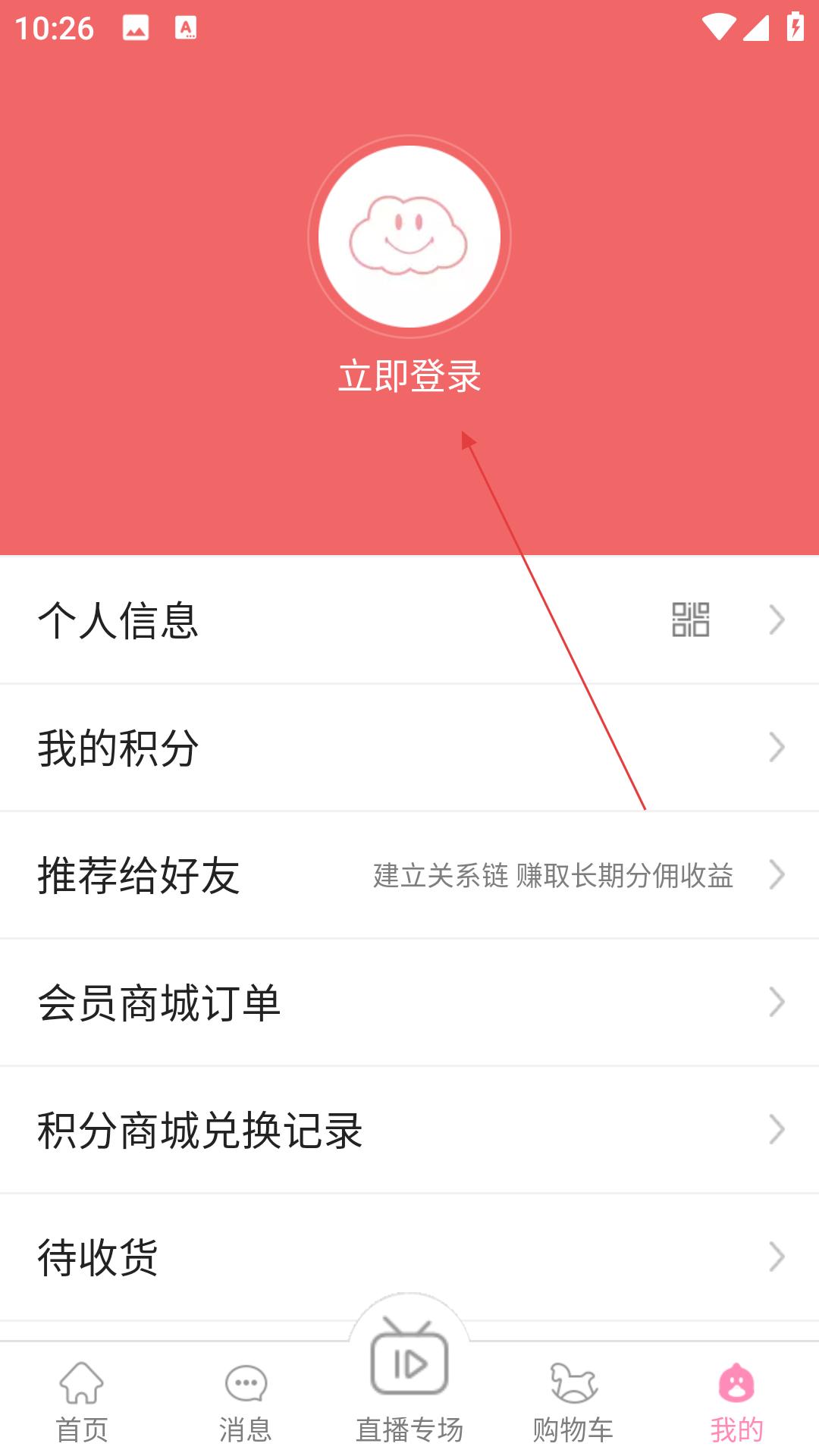Open the 直播专场 tab

tap(409, 1380)
